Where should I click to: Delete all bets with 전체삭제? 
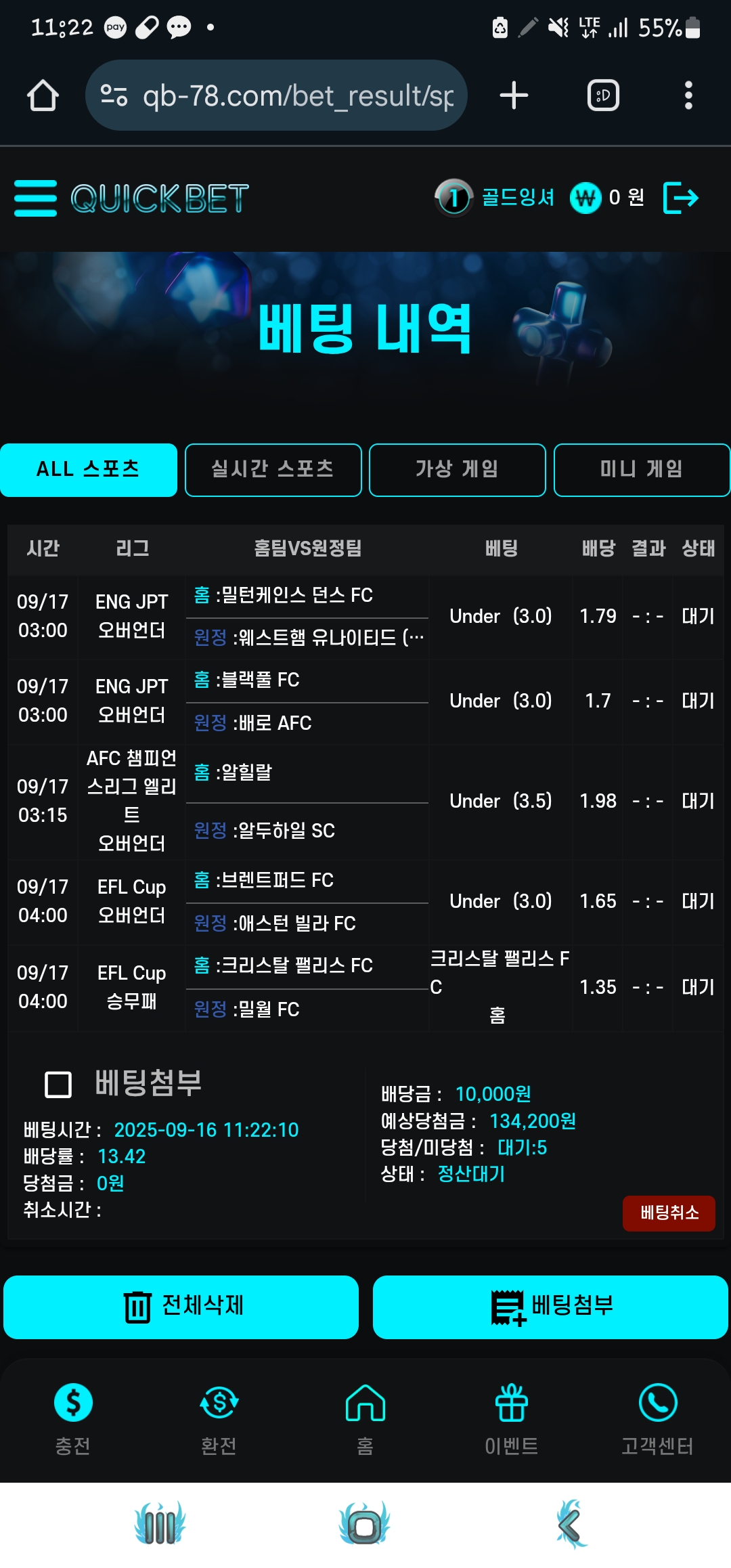pos(181,1307)
